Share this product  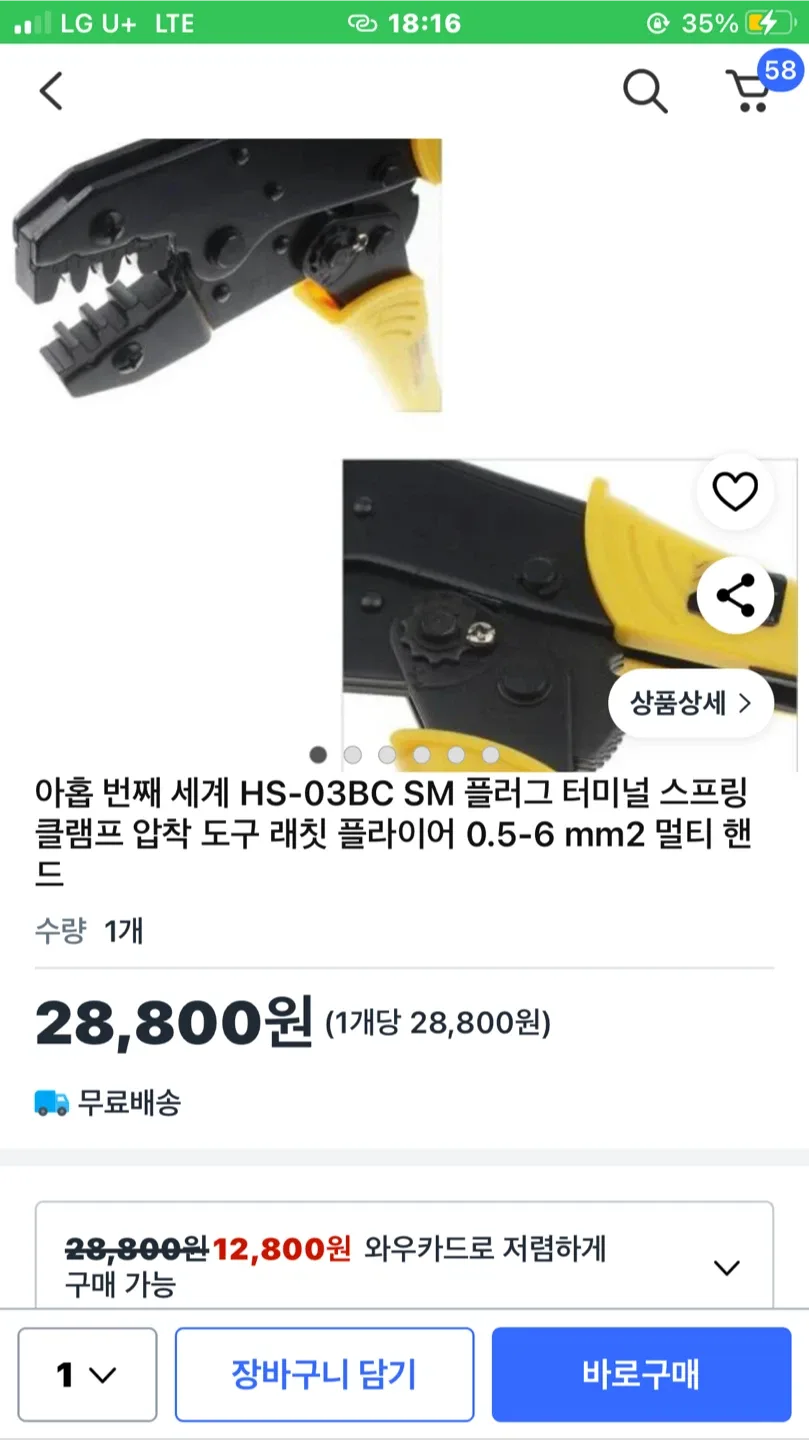click(735, 597)
